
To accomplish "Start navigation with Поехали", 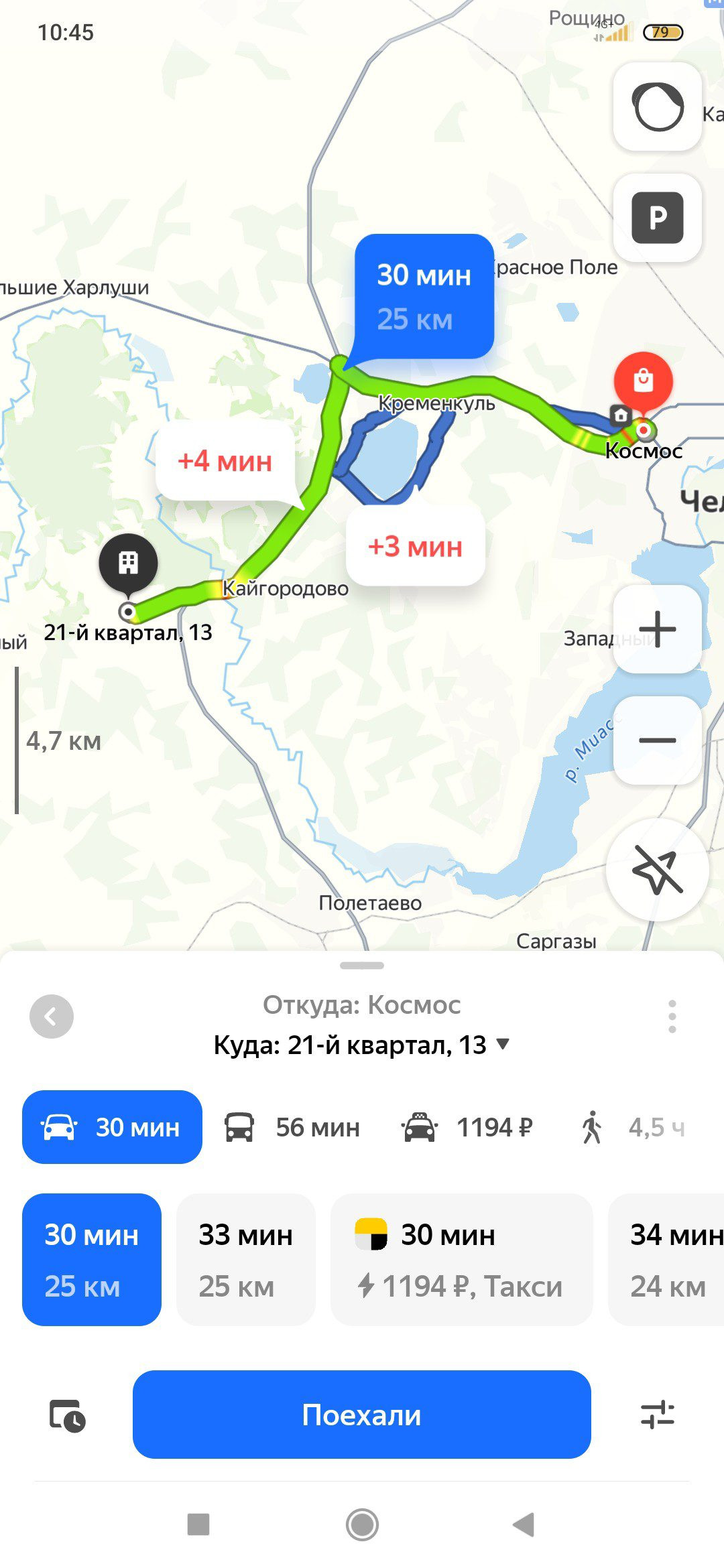I will coord(362,1415).
